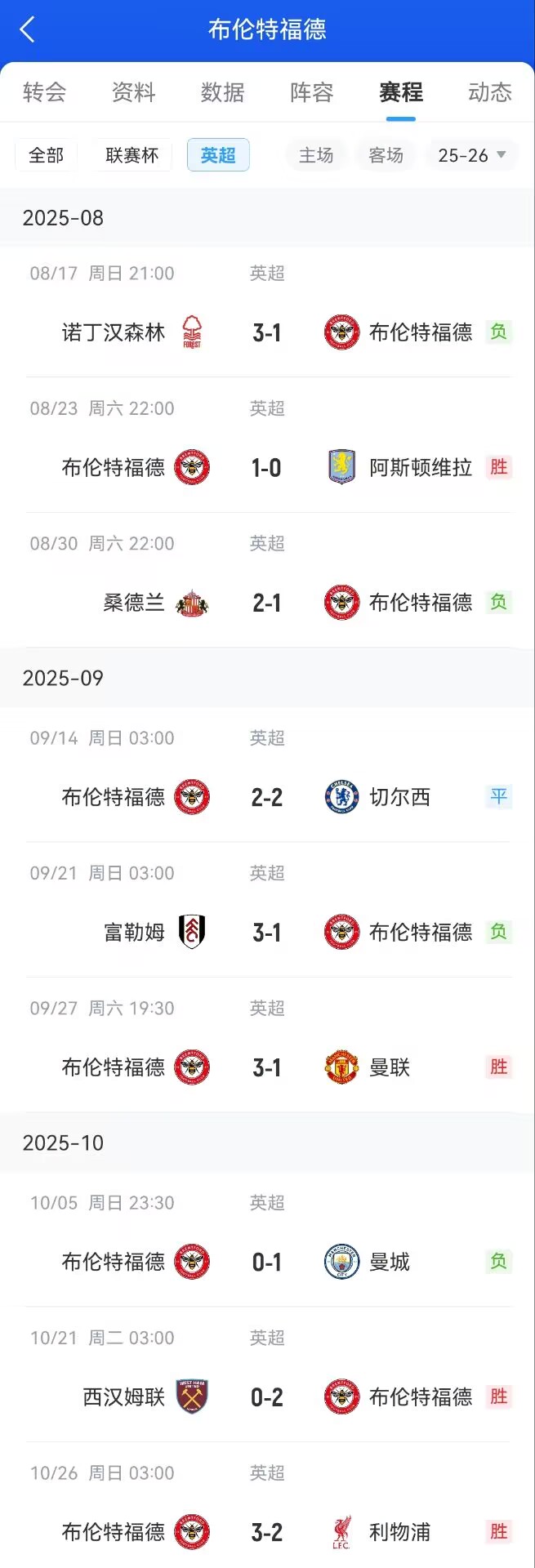Open the 阵容 tab
535x1568 pixels.
(311, 92)
